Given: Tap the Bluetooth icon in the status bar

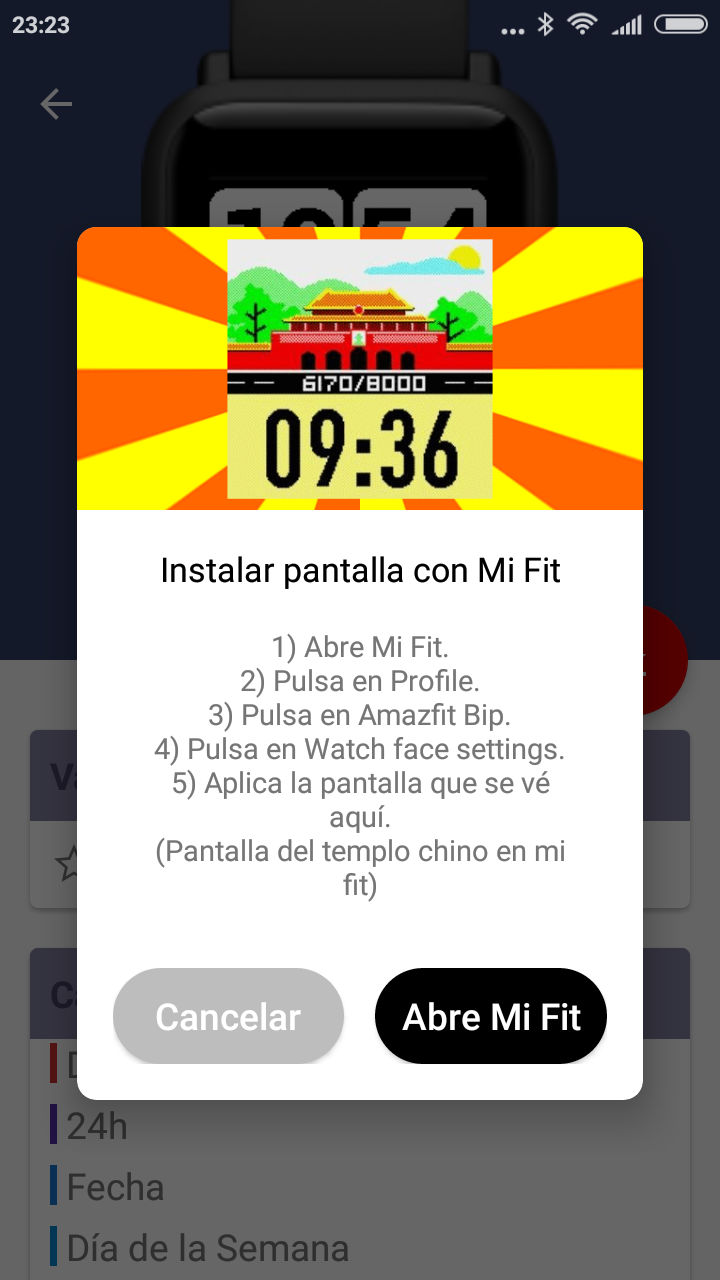Looking at the screenshot, I should 543,25.
